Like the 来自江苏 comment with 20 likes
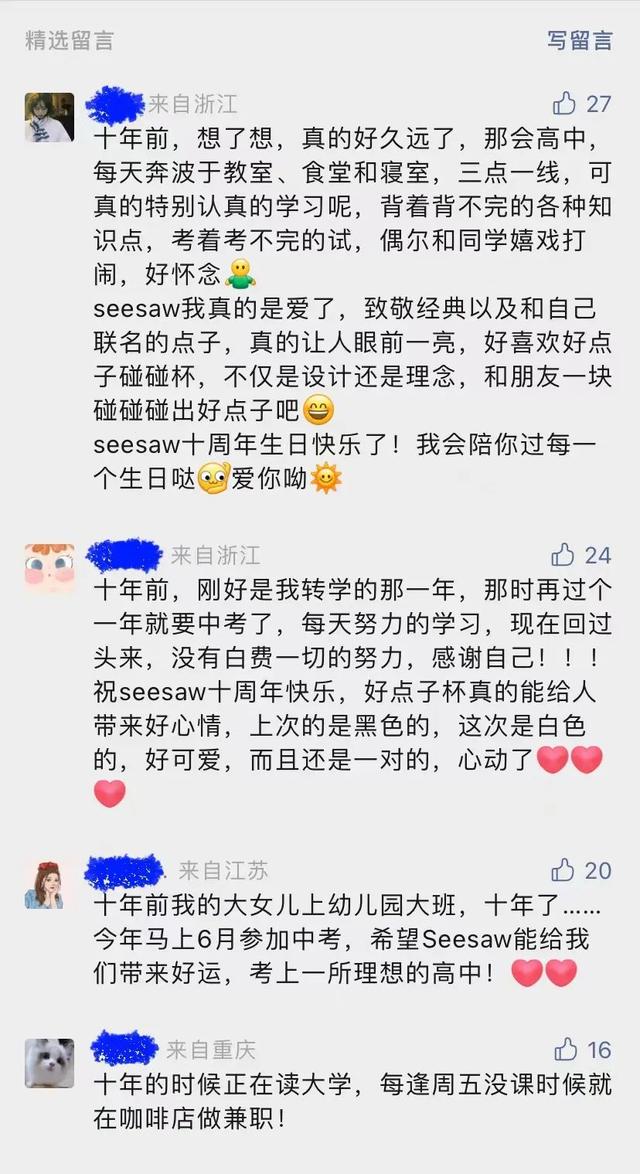The height and width of the screenshot is (1174, 640). click(564, 869)
